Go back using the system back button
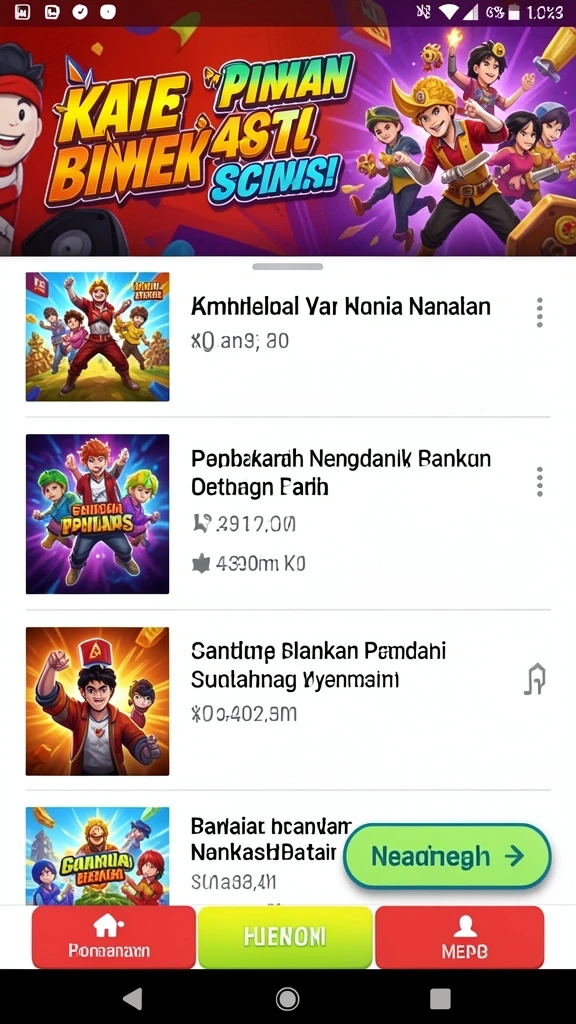 click(133, 998)
